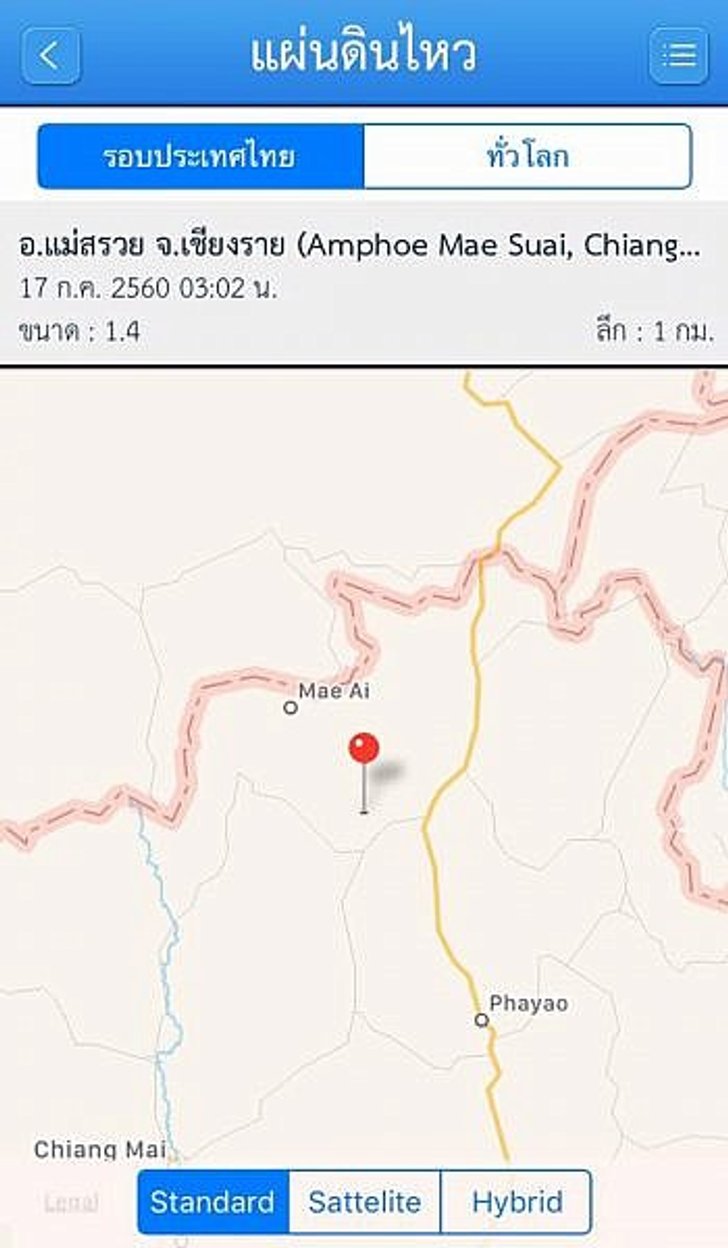Viewport: 728px width, 1248px height.
Task: Select the รอบประเทศไทย tab
Action: [200, 156]
